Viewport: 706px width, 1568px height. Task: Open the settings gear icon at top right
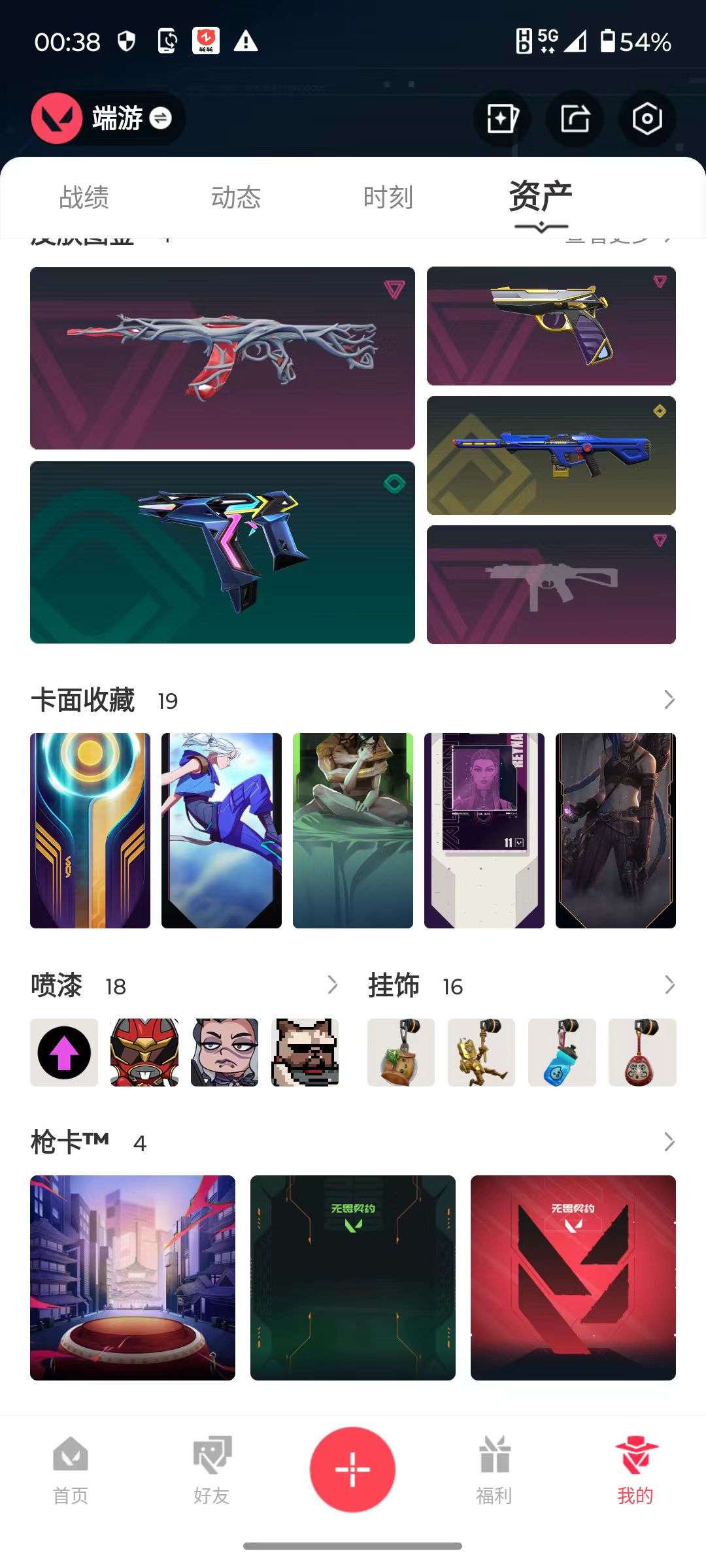tap(648, 118)
